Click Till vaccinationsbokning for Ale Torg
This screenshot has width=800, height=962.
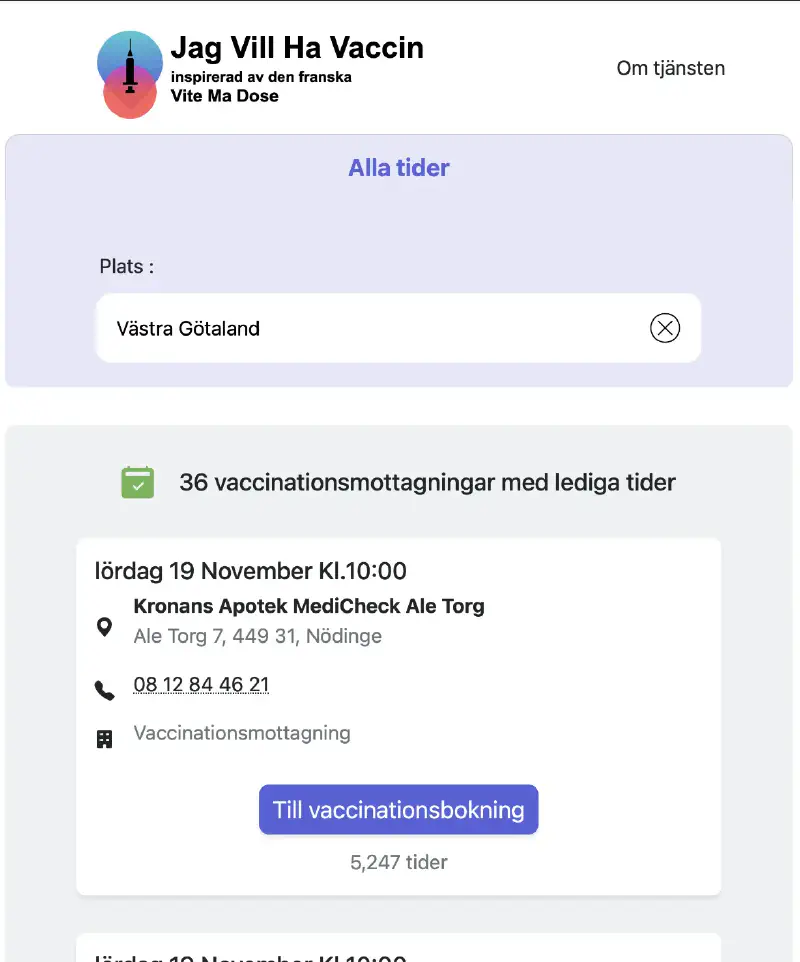tap(398, 810)
